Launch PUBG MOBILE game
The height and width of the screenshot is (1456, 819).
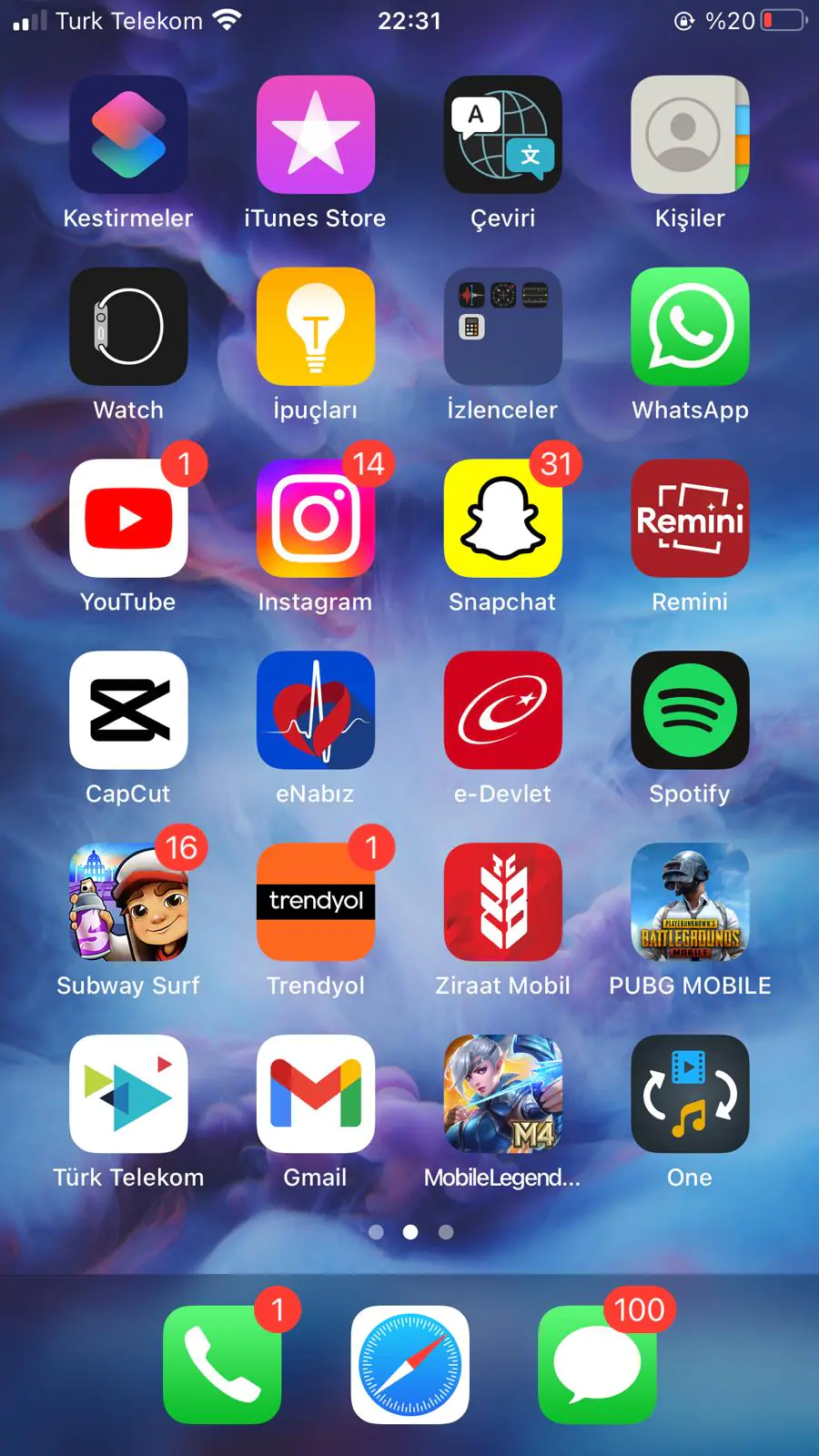pyautogui.click(x=689, y=902)
